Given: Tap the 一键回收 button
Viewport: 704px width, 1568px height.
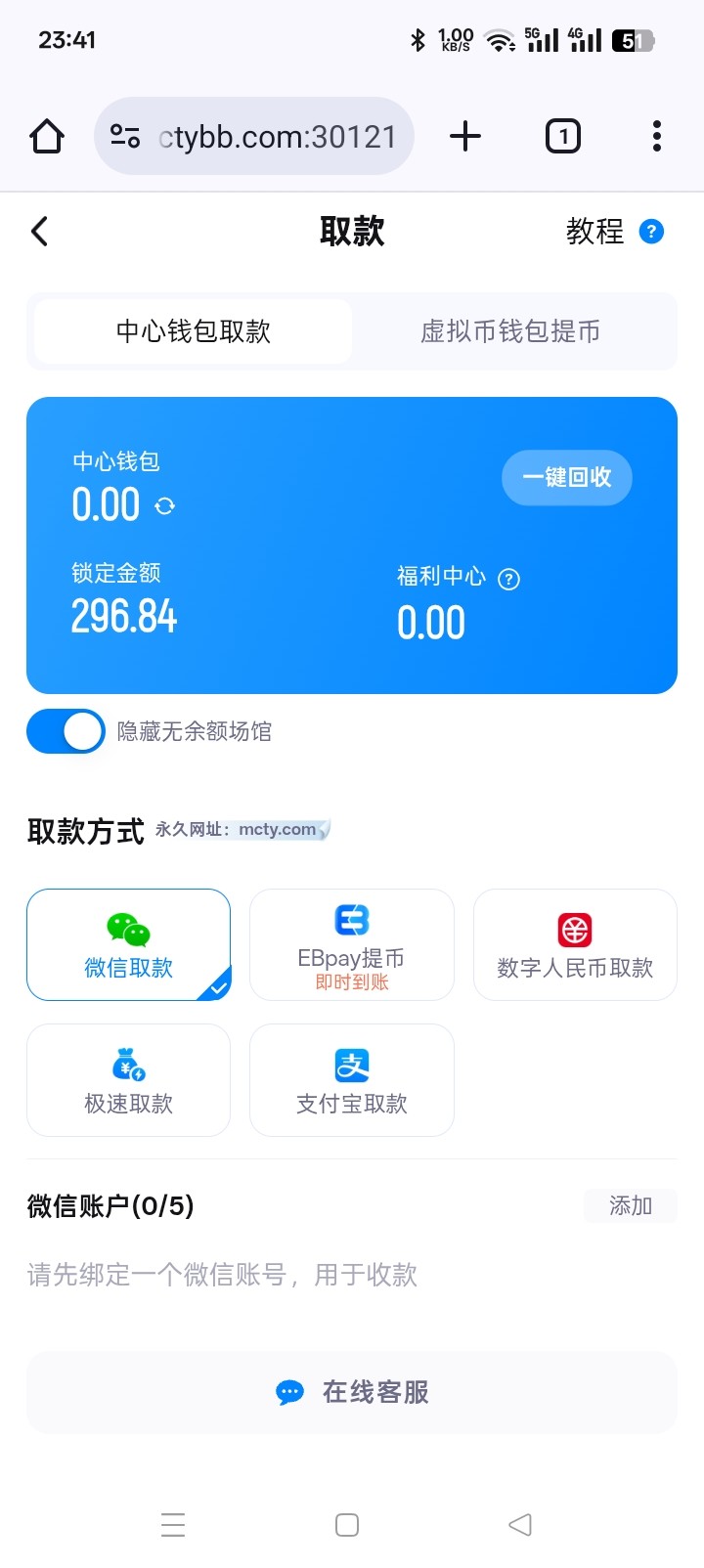Looking at the screenshot, I should (566, 477).
